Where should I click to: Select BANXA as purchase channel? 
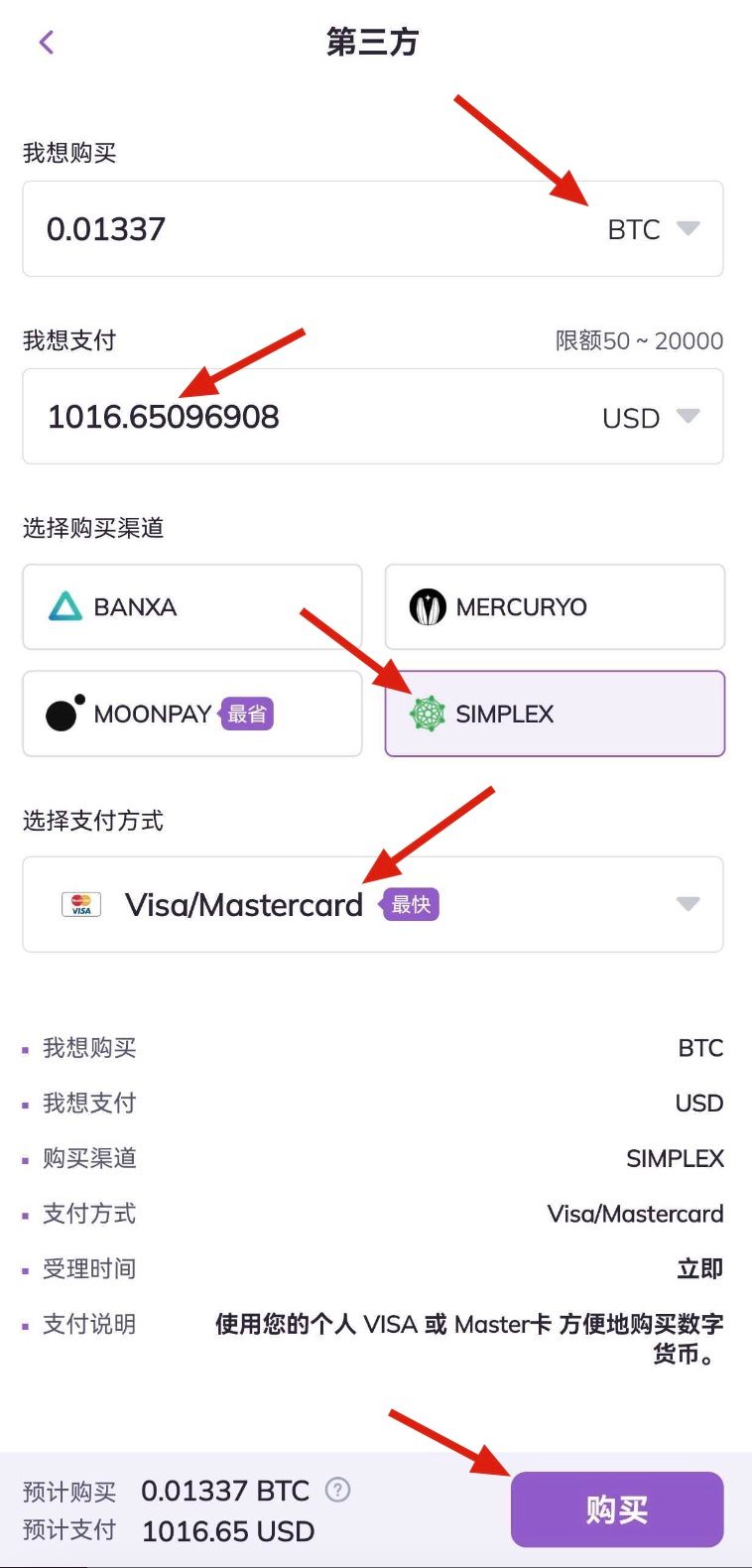click(x=192, y=607)
